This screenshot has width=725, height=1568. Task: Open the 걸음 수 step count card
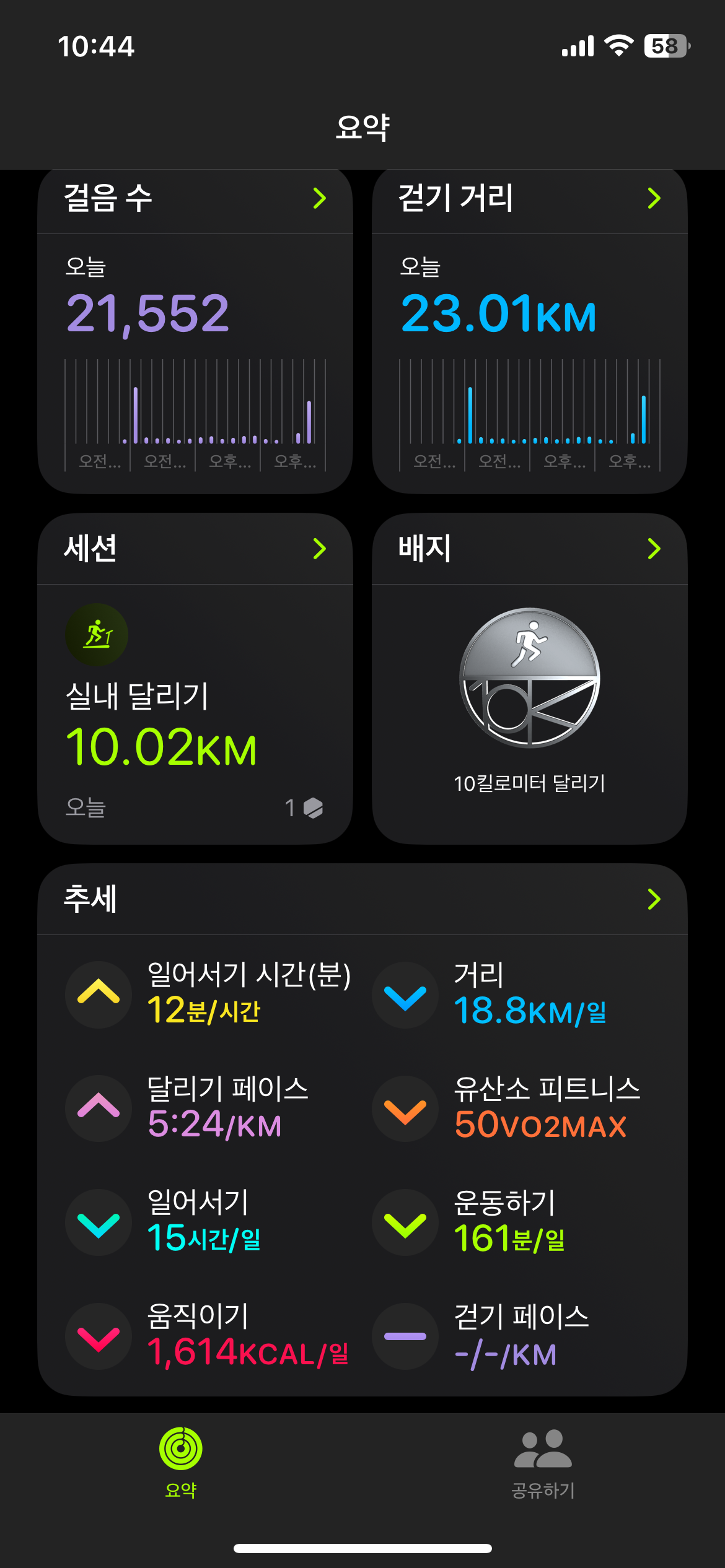195,331
